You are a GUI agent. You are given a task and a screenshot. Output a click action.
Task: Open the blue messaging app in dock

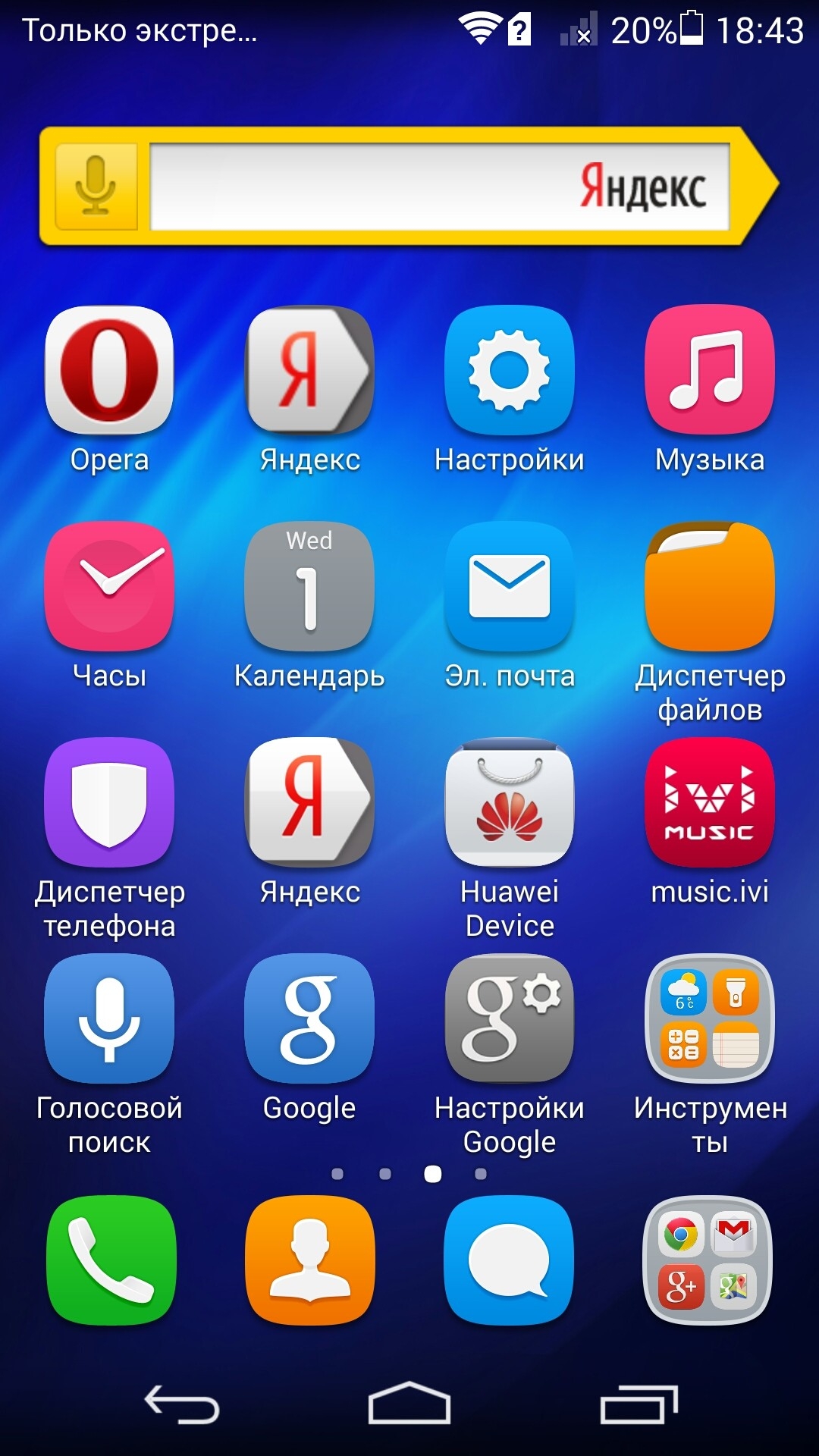510,1260
